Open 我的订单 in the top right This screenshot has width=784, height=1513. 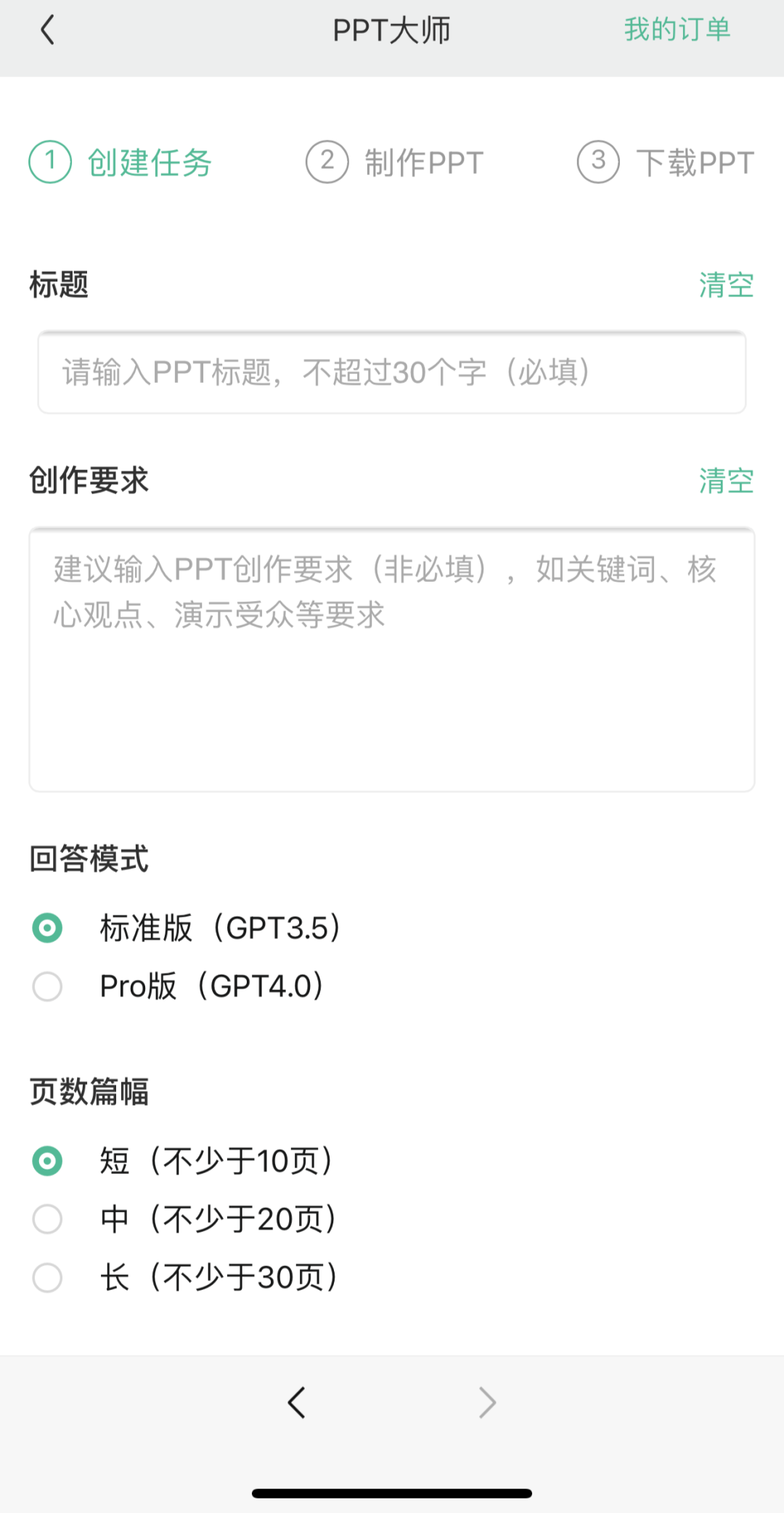677,29
